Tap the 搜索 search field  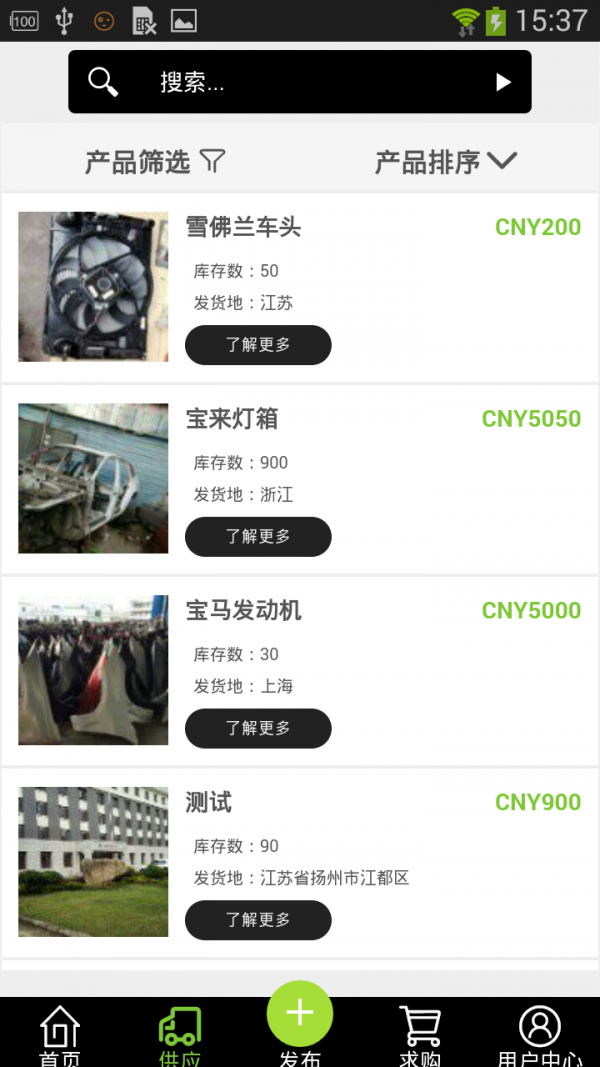[300, 82]
